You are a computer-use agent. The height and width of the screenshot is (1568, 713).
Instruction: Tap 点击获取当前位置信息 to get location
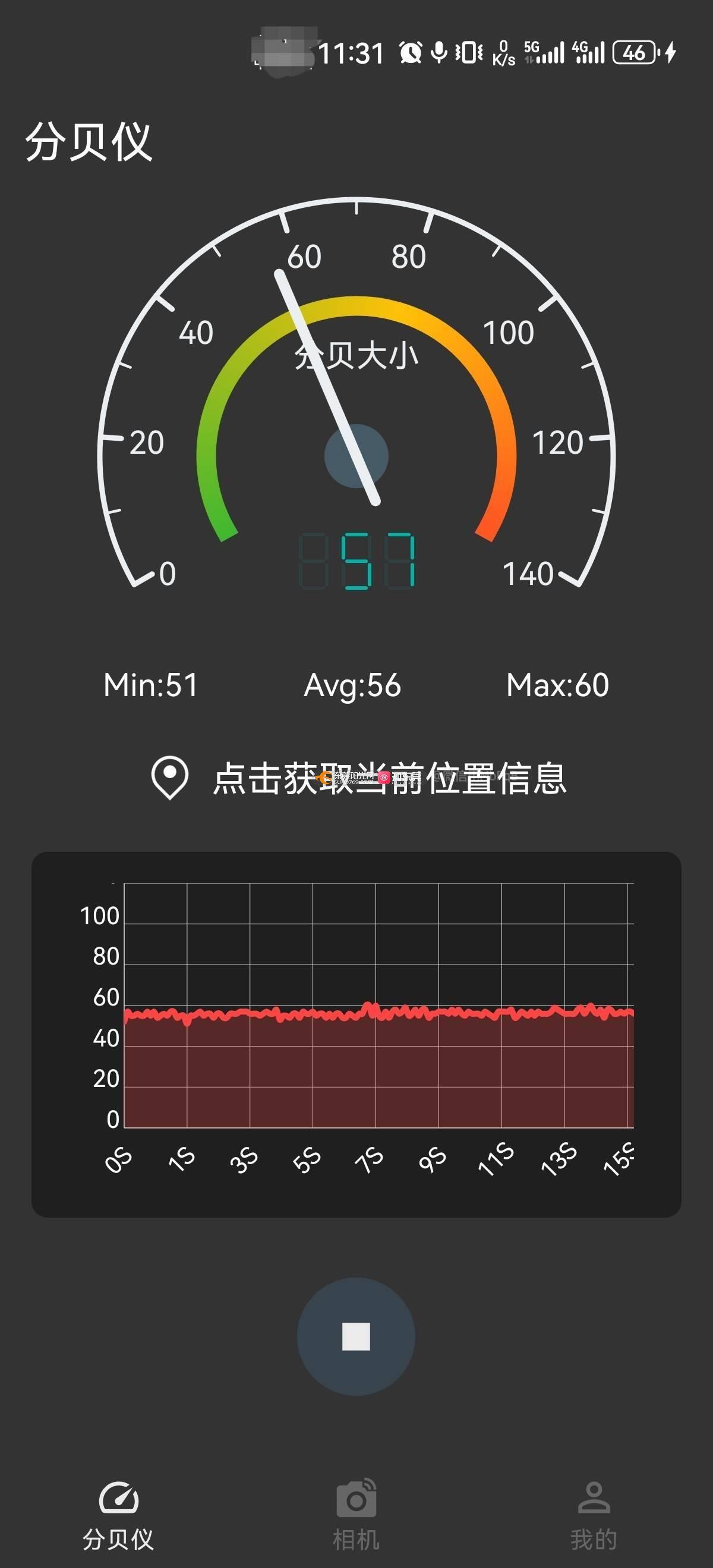[359, 778]
